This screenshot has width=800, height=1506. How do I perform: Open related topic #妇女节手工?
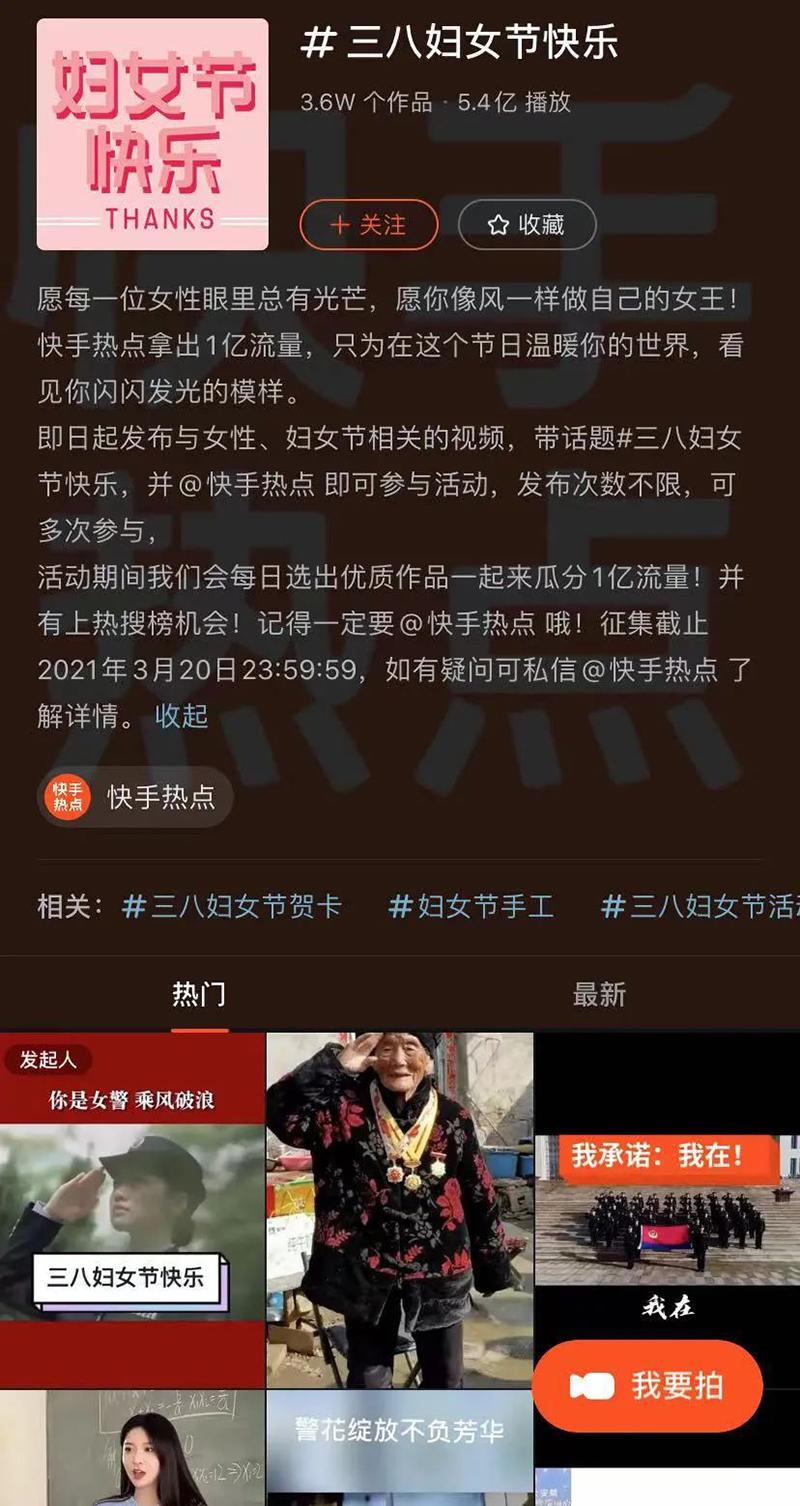pos(470,906)
